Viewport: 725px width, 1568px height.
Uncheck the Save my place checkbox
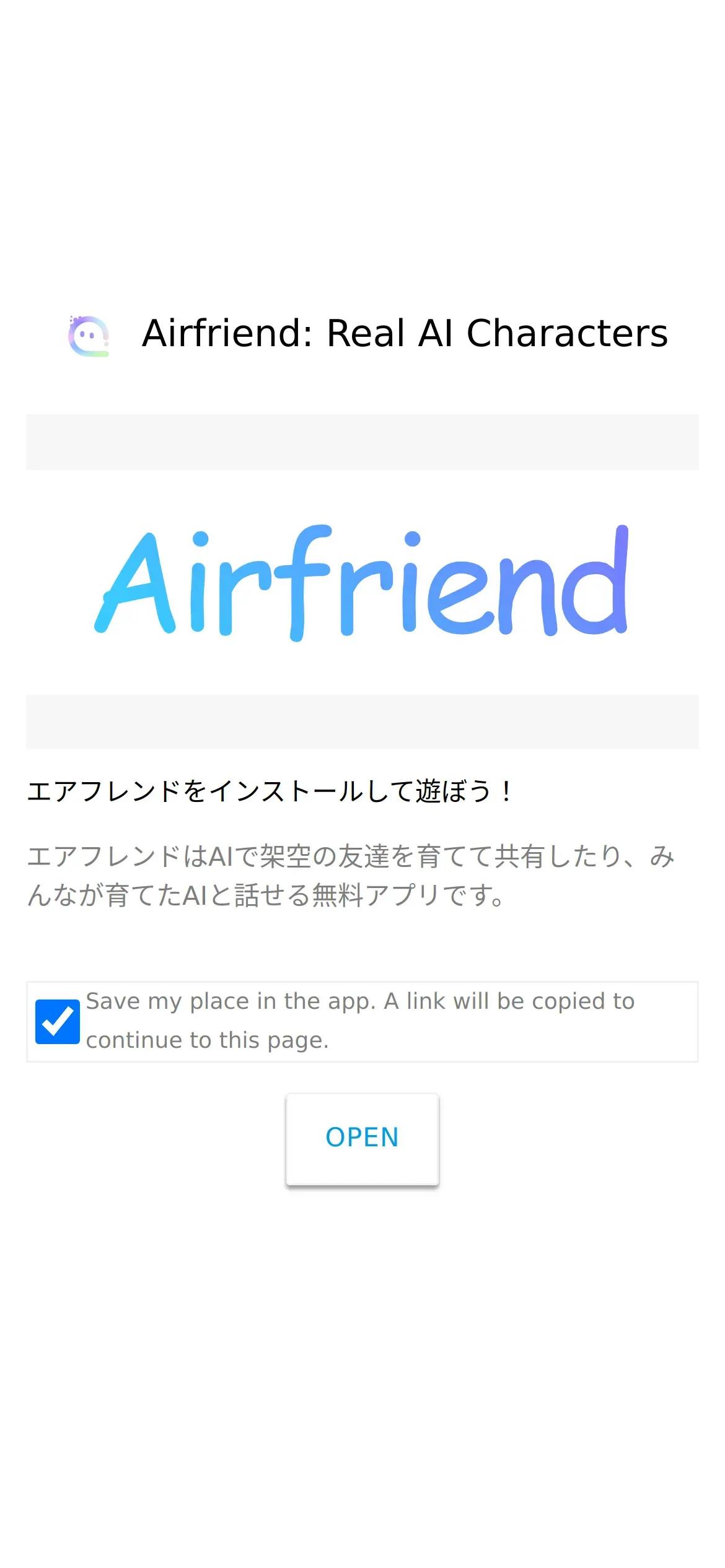[57, 1021]
